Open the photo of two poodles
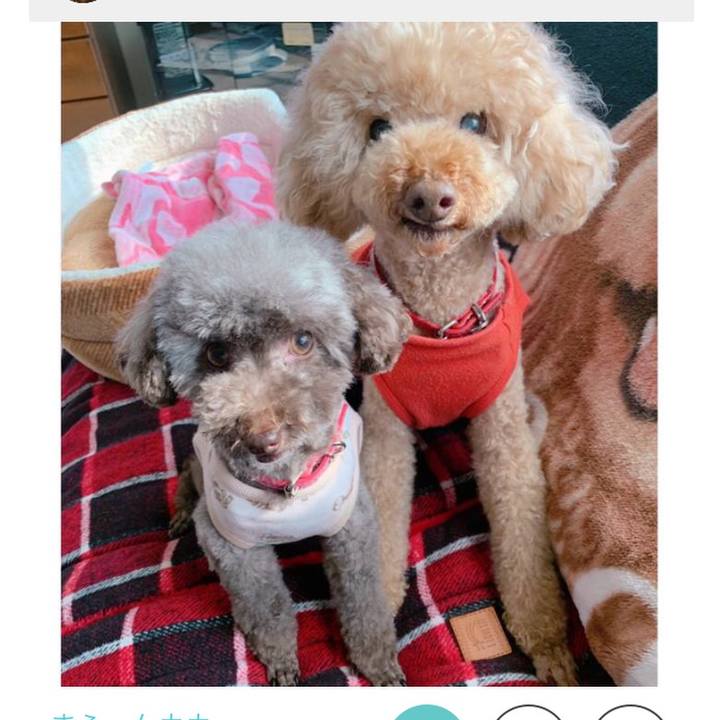This screenshot has height=720, width=720. pos(359,354)
